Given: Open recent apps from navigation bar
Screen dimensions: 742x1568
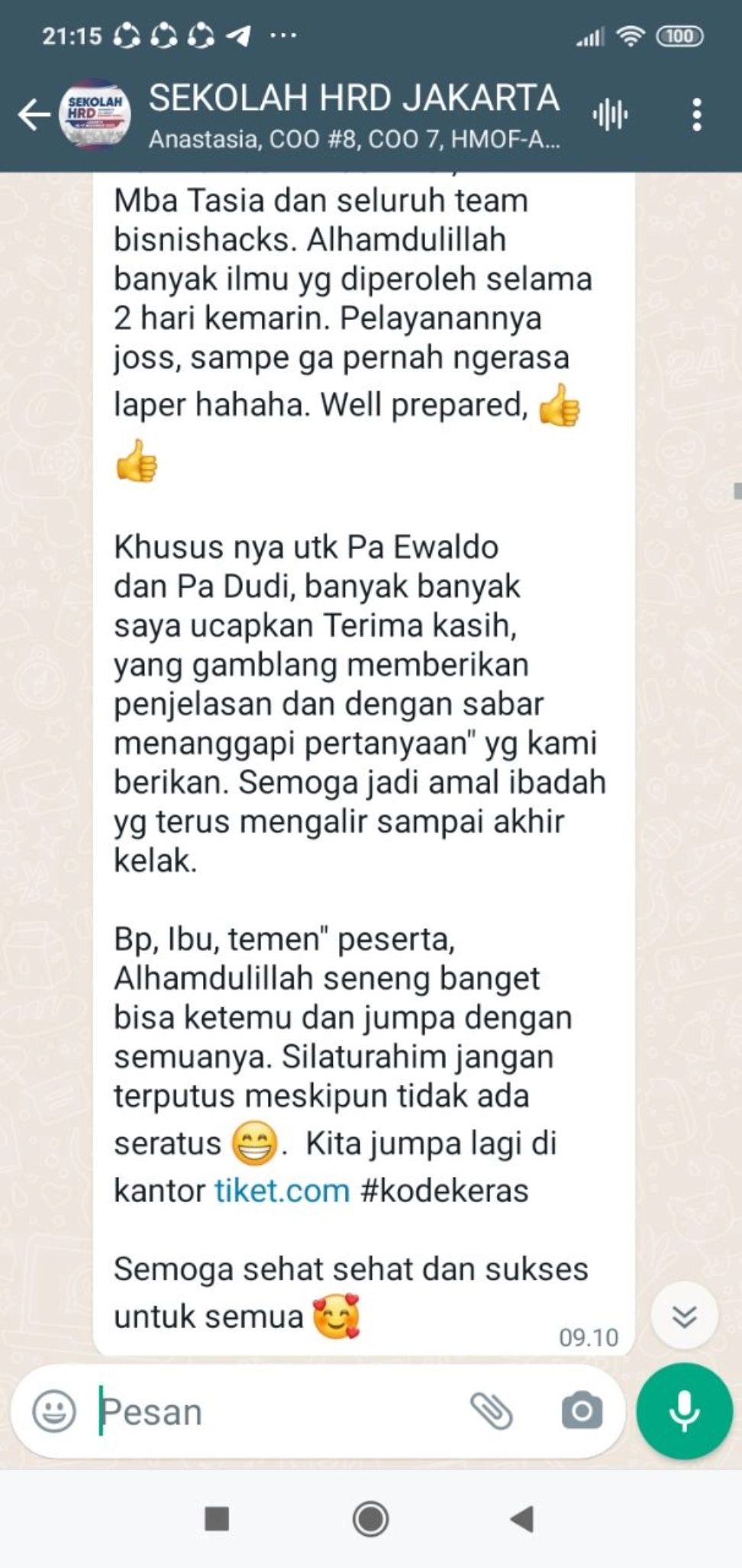Looking at the screenshot, I should click(x=217, y=1518).
